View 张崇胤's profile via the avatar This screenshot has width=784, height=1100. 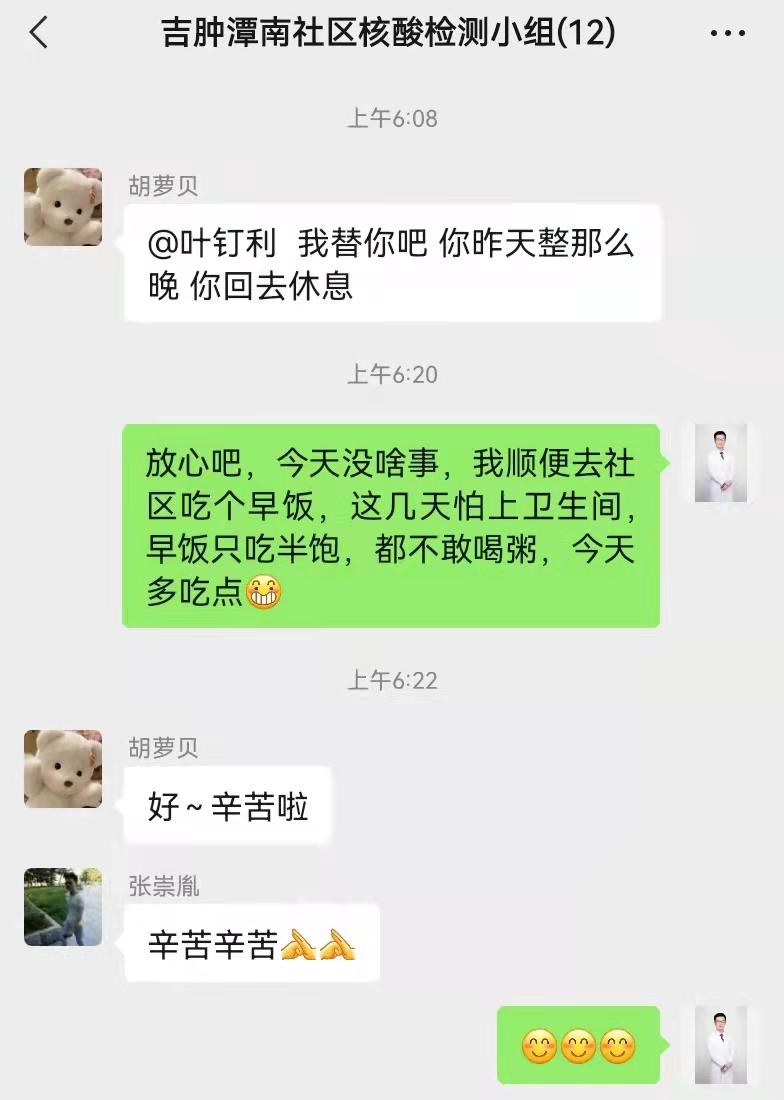pyautogui.click(x=63, y=907)
